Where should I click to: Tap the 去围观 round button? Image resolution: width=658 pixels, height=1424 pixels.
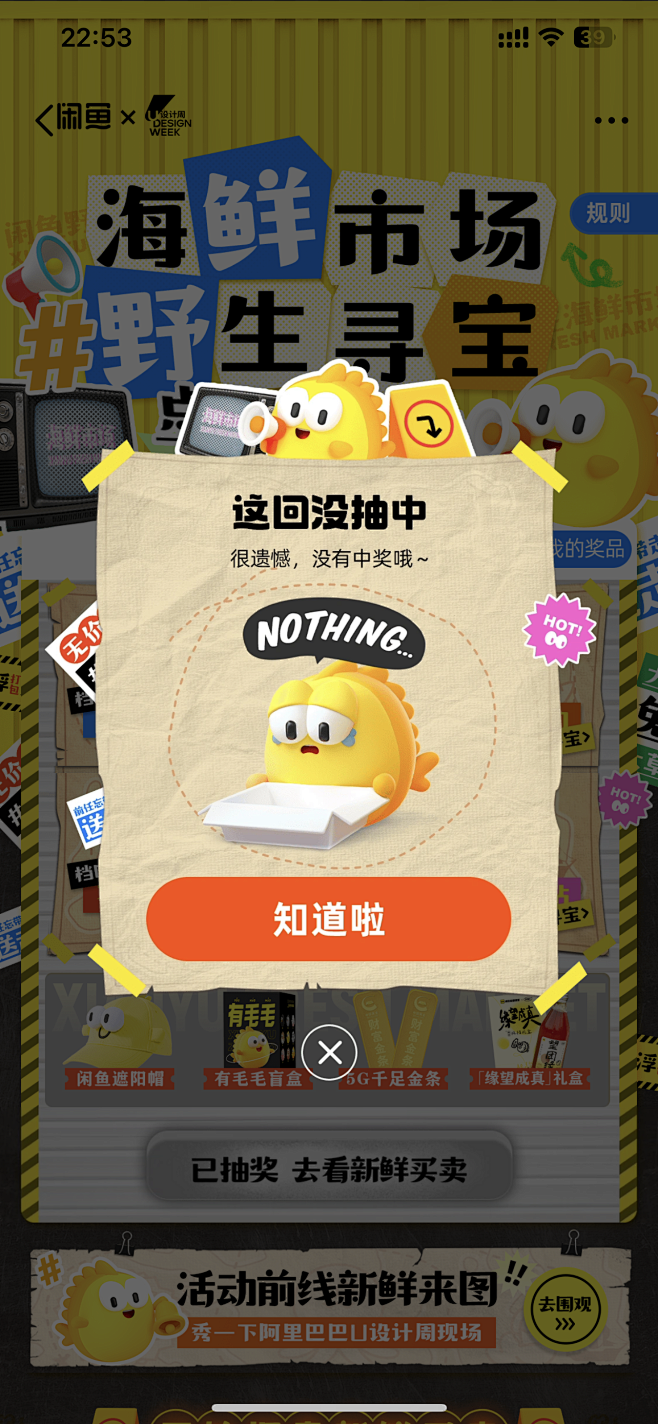pyautogui.click(x=566, y=1311)
